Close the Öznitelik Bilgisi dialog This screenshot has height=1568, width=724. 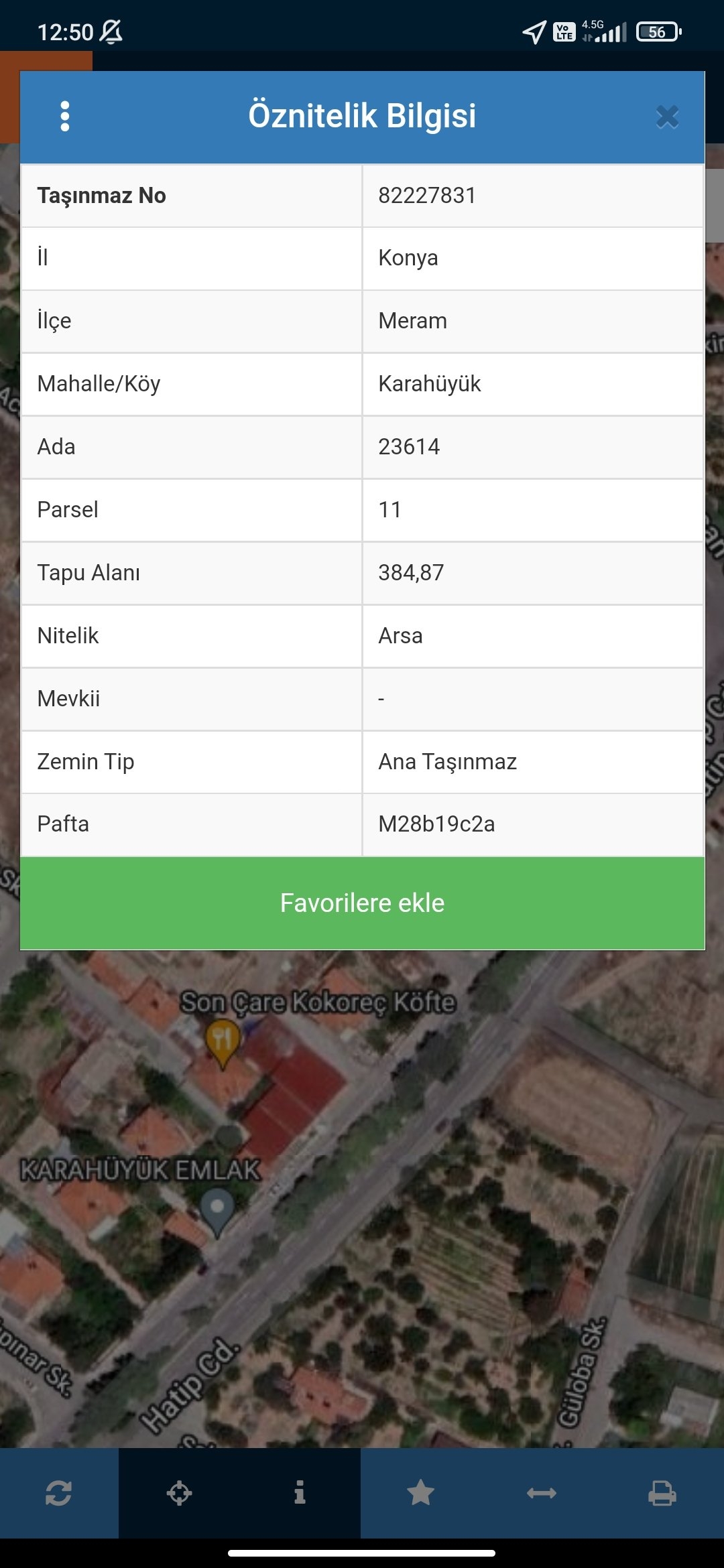[x=667, y=117]
